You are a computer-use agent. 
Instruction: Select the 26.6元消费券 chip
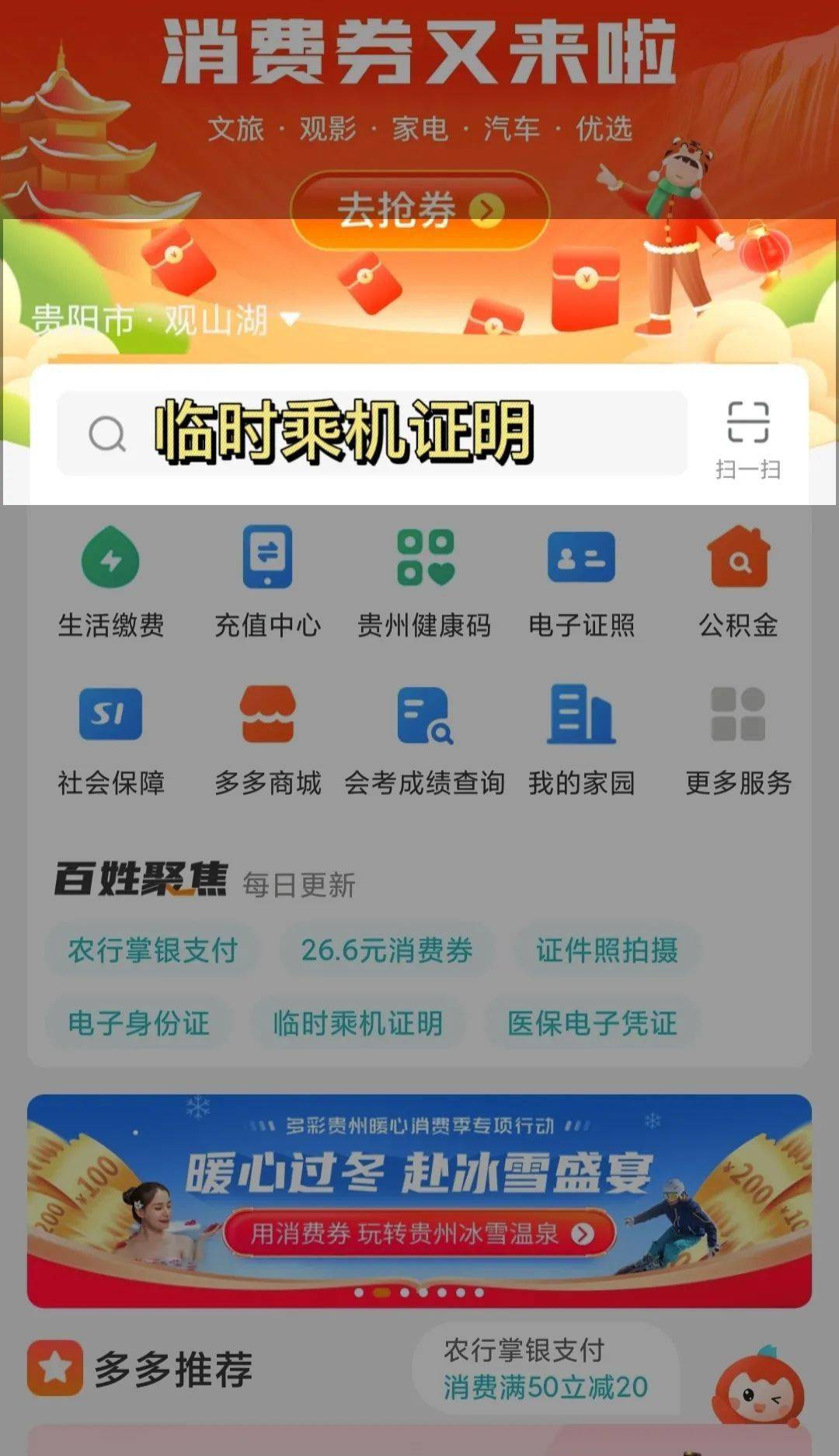click(x=387, y=949)
